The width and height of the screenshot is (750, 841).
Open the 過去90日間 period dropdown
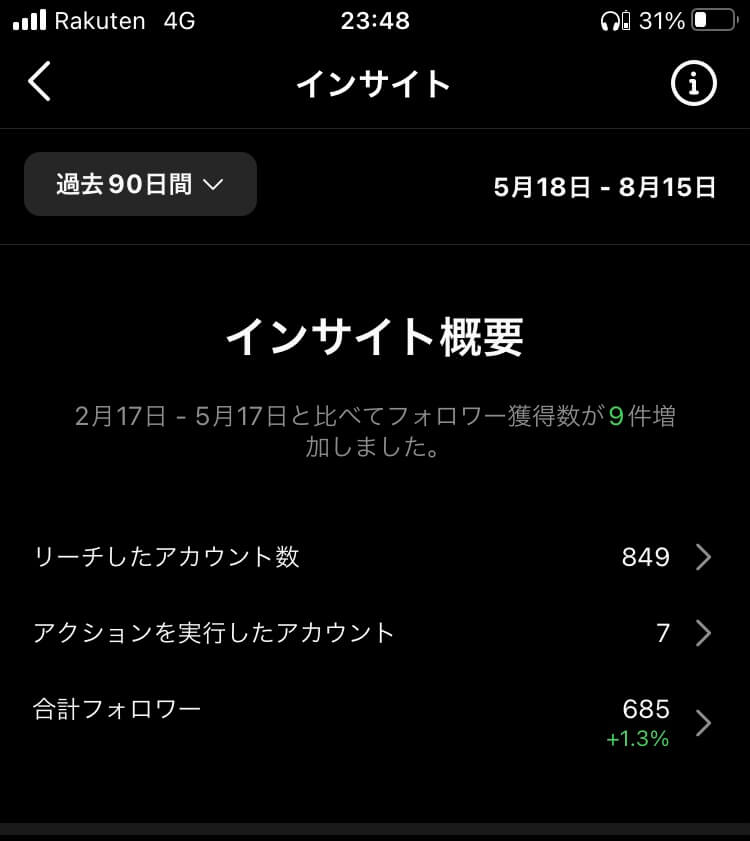coord(140,185)
